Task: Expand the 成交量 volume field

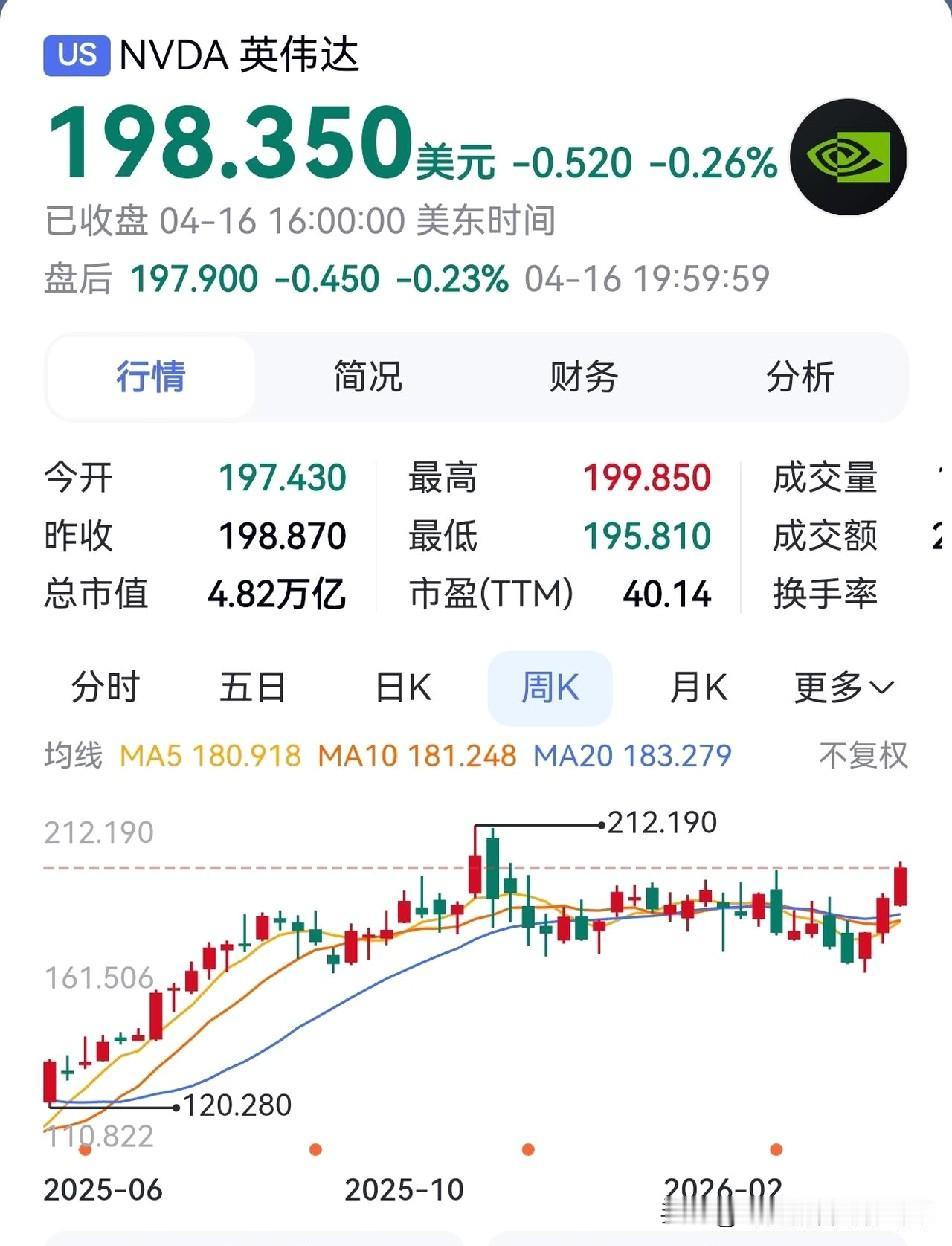Action: coord(824,480)
